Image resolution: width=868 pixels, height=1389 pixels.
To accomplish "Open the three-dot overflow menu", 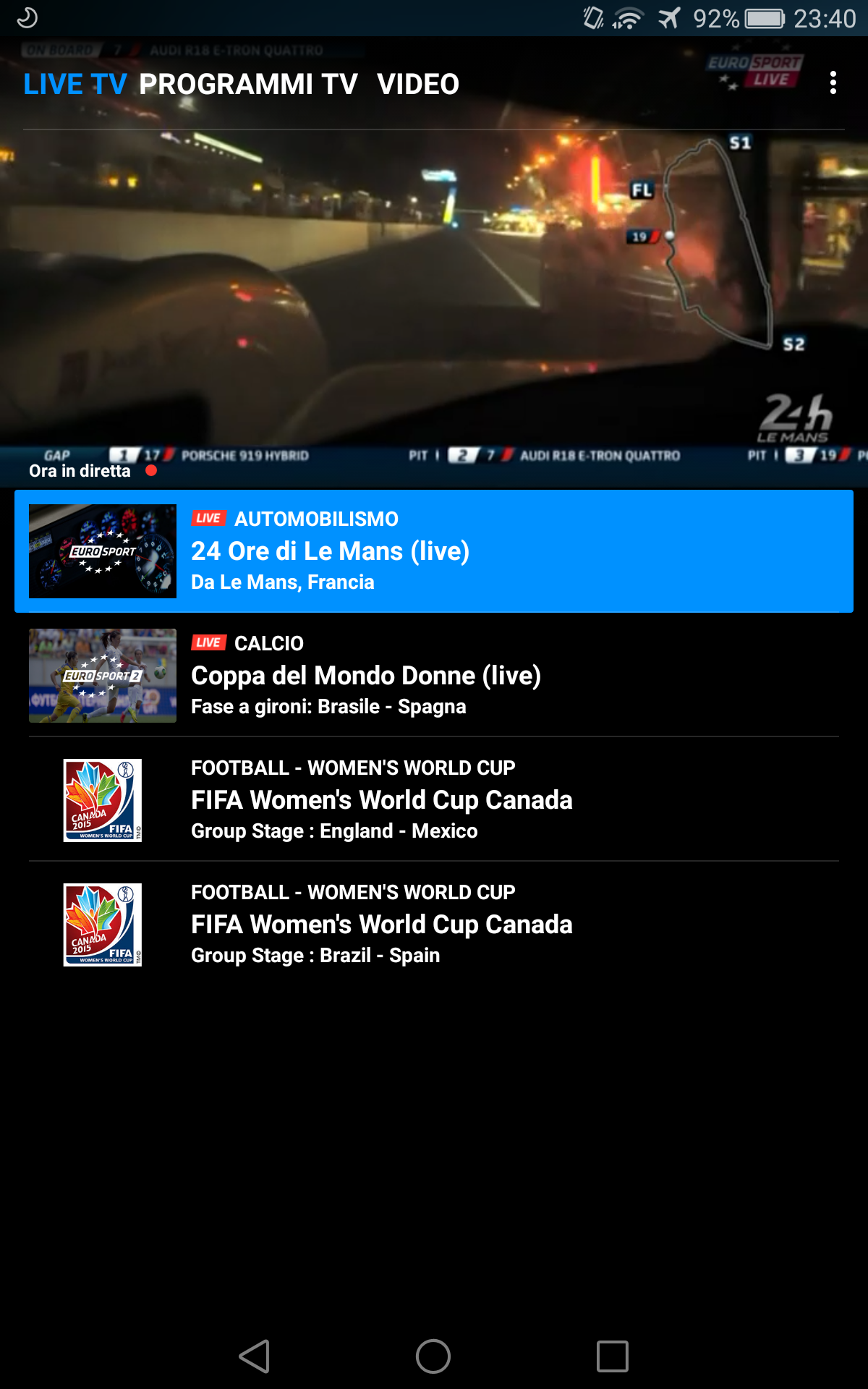I will (x=833, y=83).
